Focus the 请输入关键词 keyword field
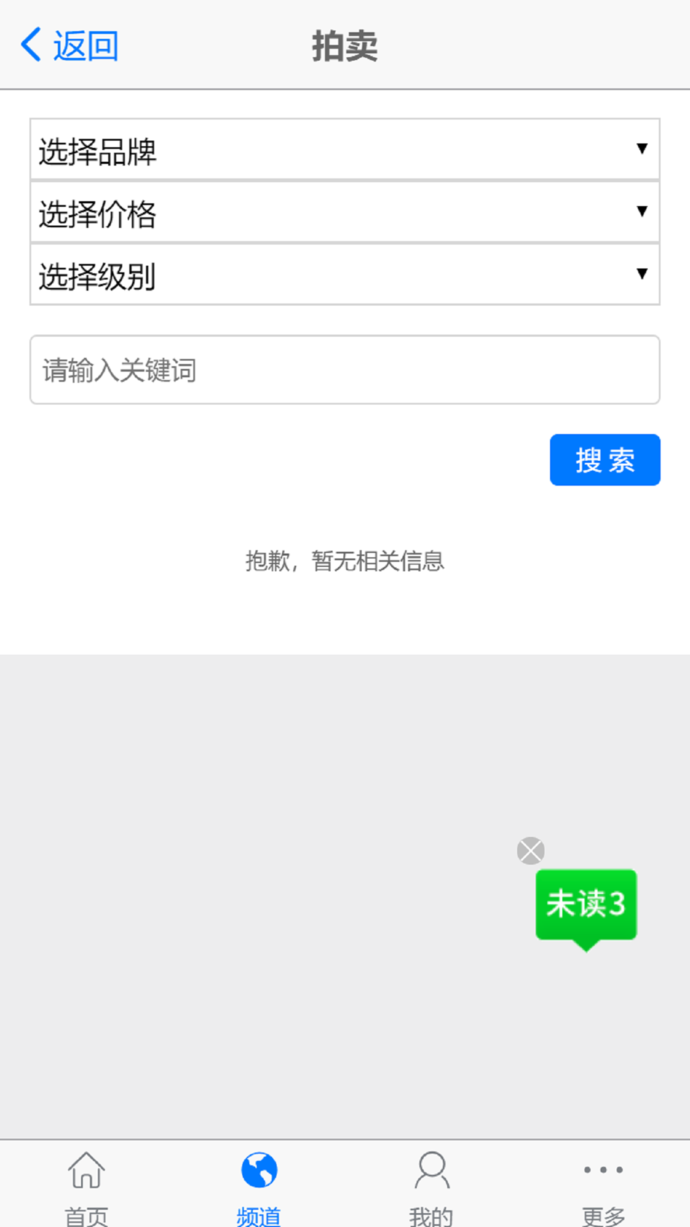Screen dimensions: 690x1227 [x=344, y=370]
